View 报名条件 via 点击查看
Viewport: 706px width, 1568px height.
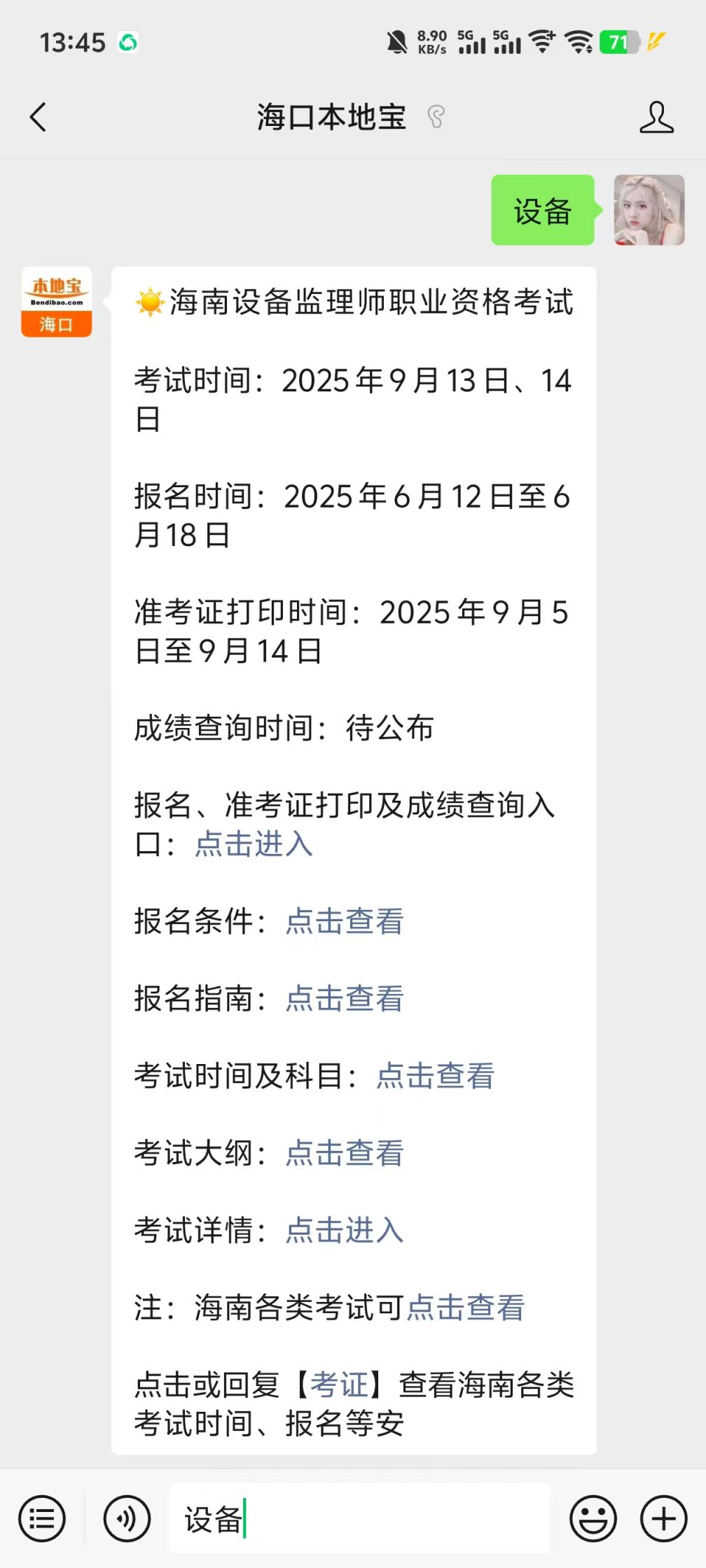[x=345, y=921]
